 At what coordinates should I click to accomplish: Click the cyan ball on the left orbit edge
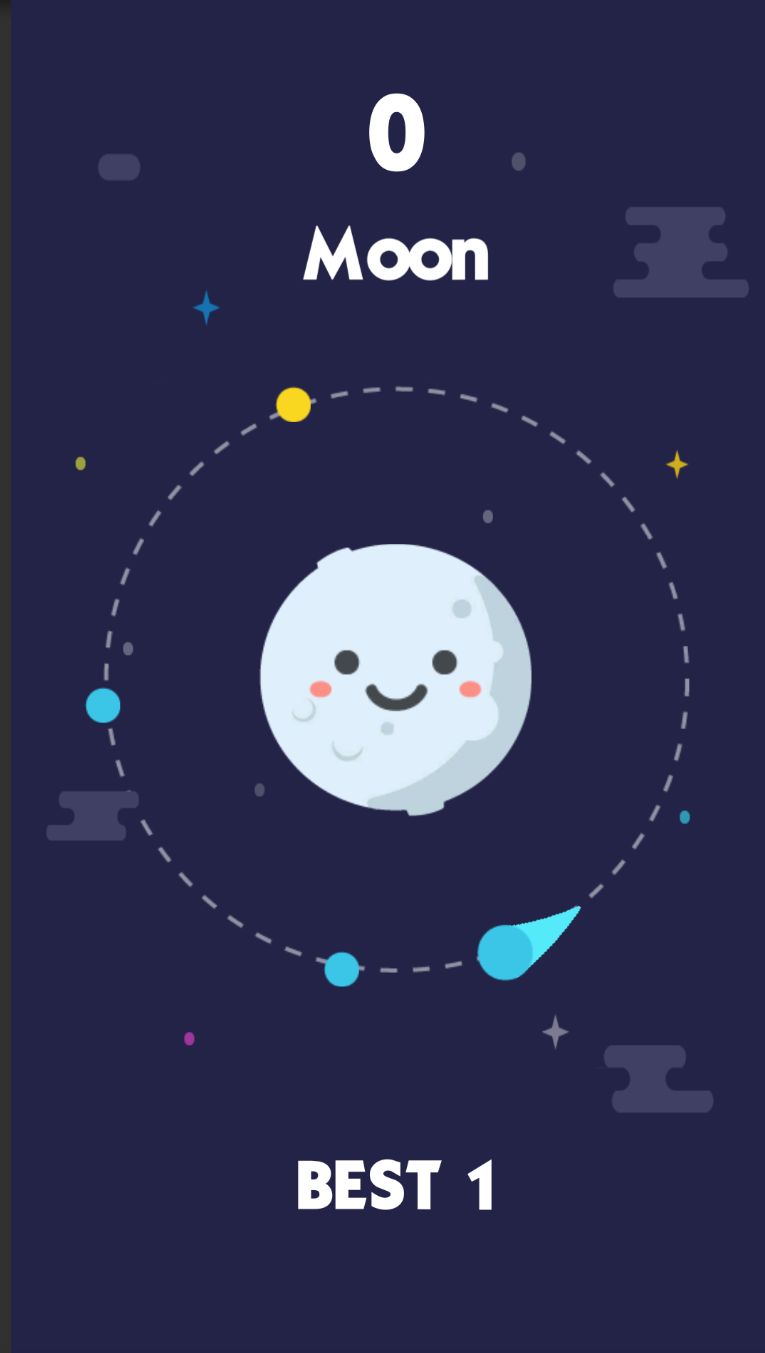point(103,705)
